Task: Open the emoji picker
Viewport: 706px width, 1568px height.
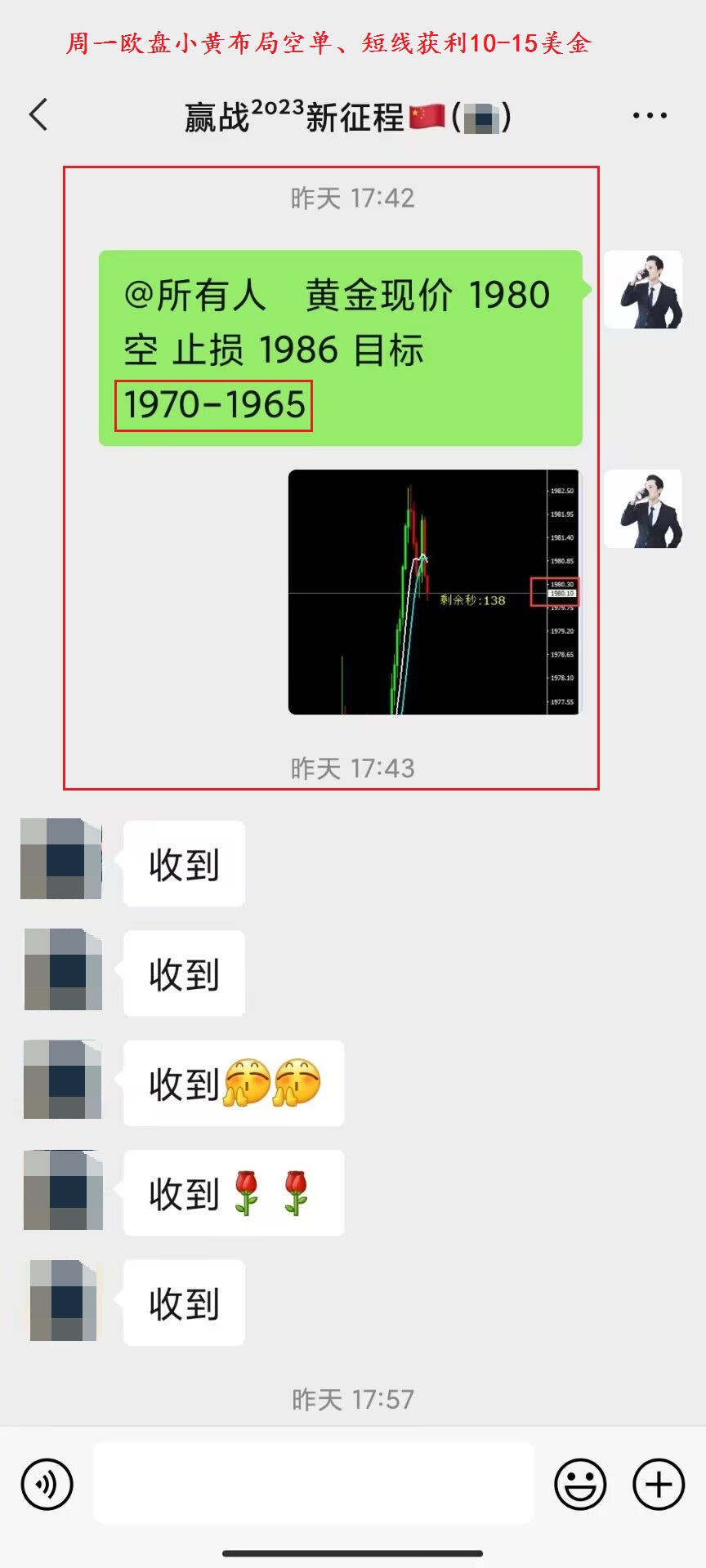Action: coord(580,1484)
